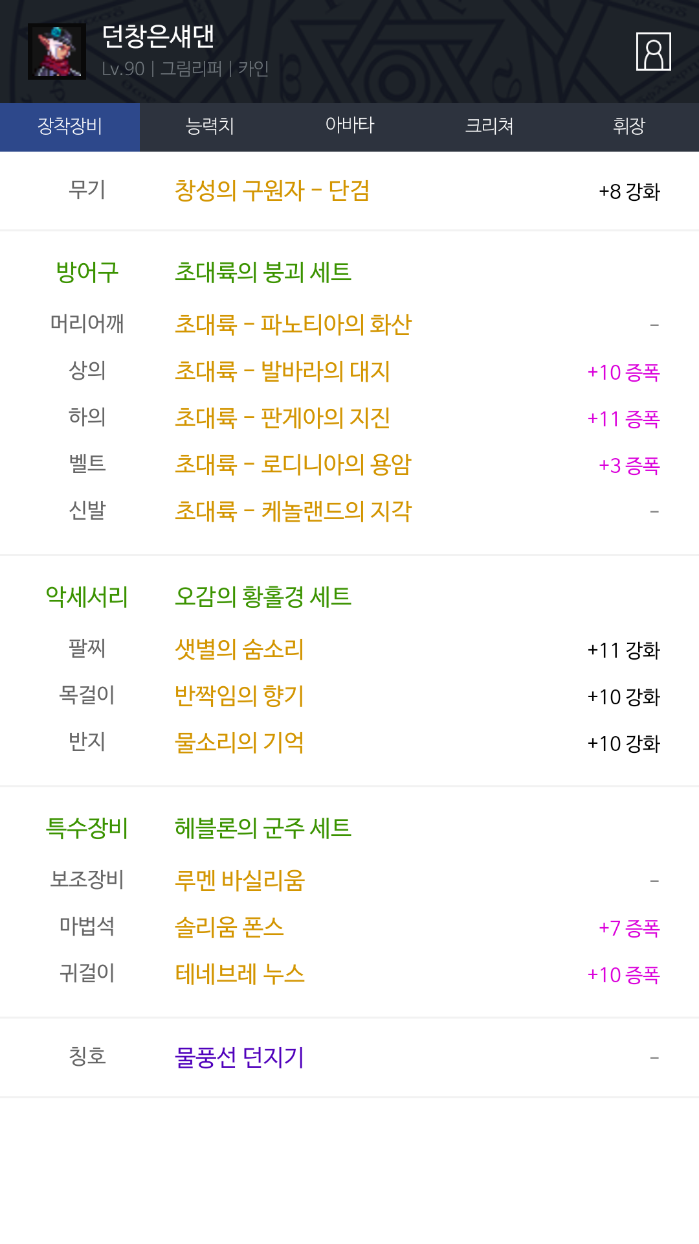
Task: View item 초대륙 - 케놀랜드의 지각
Action: point(293,512)
